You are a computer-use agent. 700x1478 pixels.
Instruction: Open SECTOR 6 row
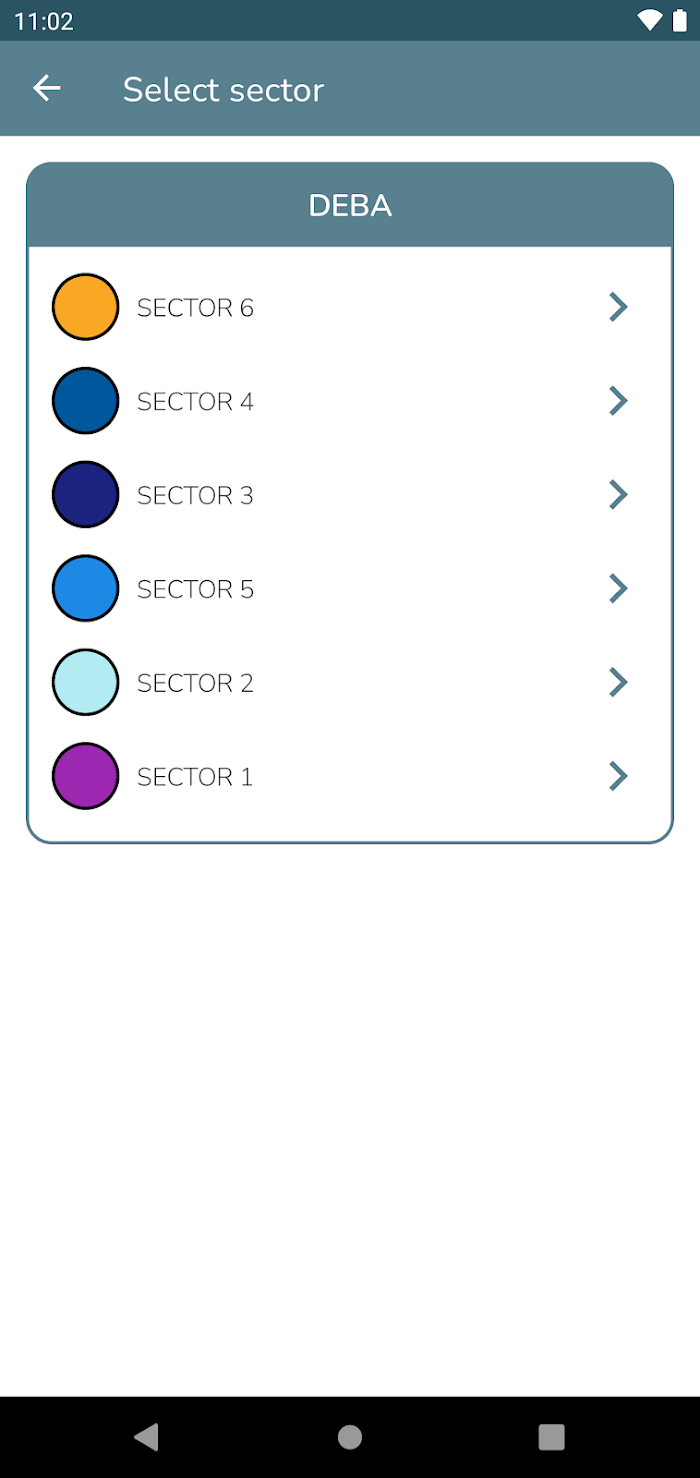(x=350, y=307)
